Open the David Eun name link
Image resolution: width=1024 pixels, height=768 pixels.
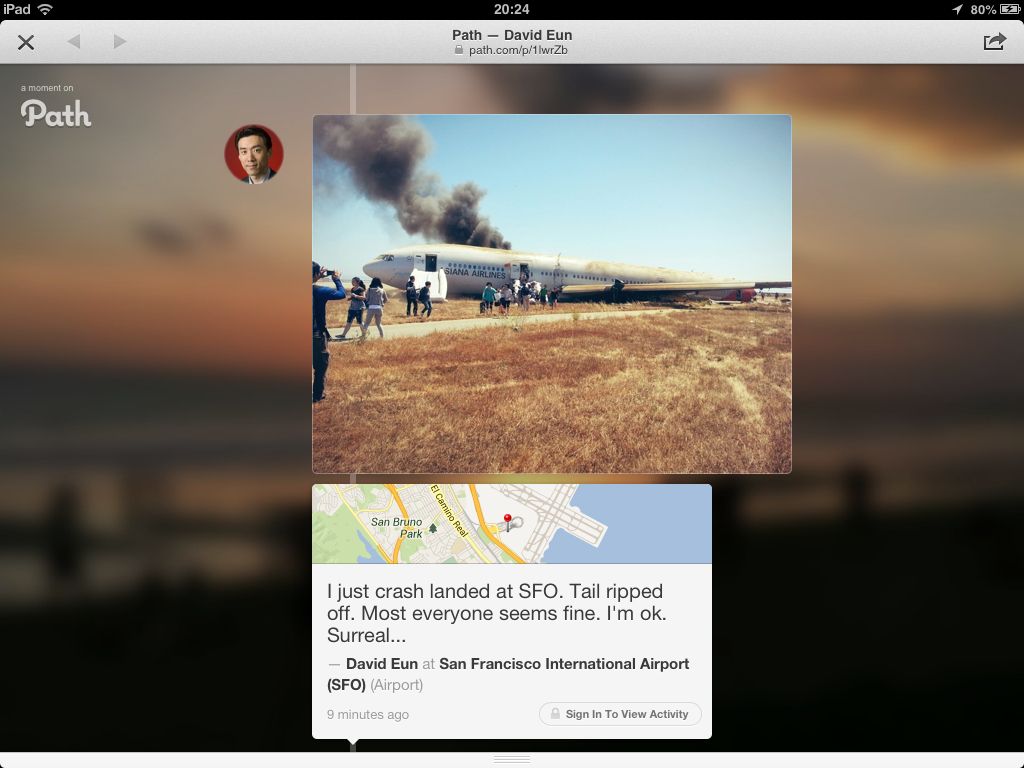pos(381,664)
